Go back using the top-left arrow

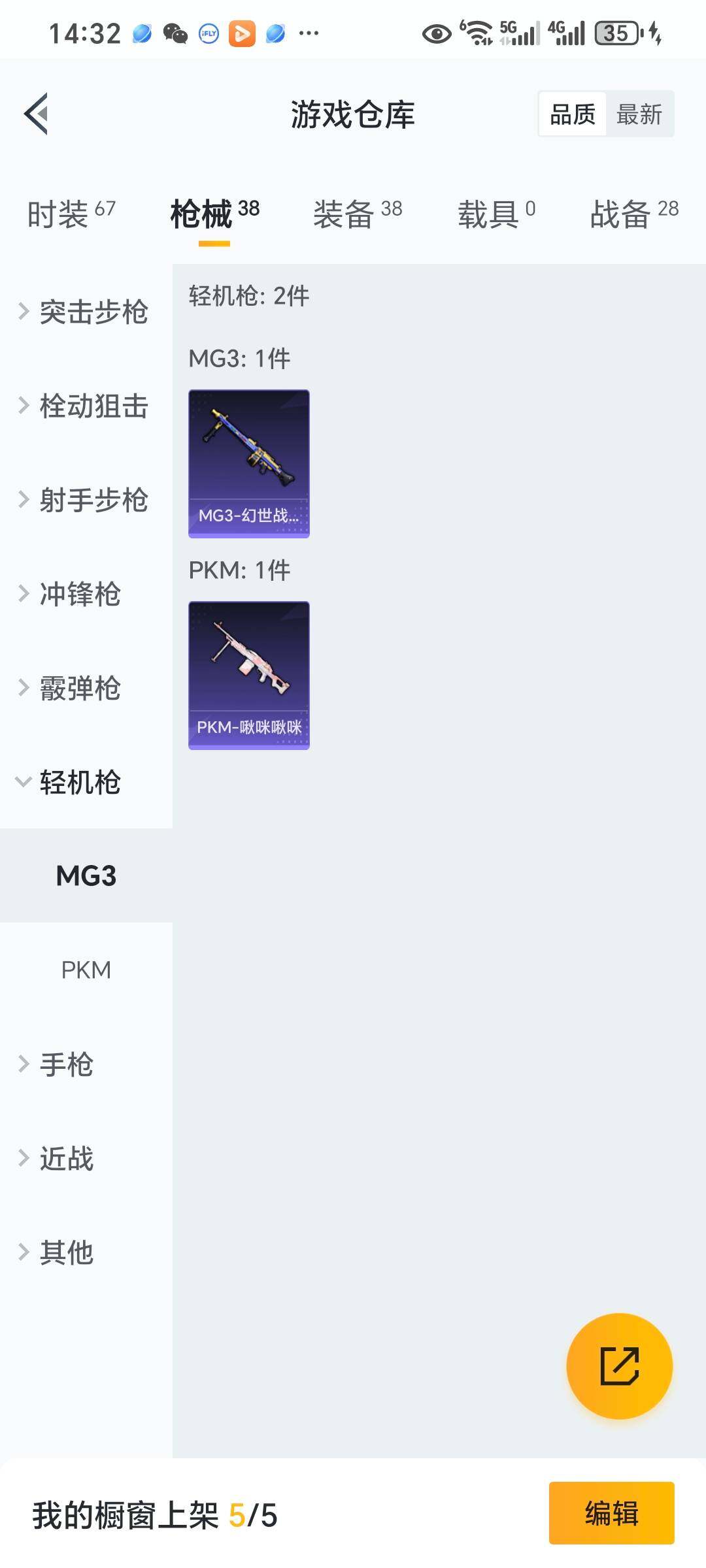click(x=36, y=114)
